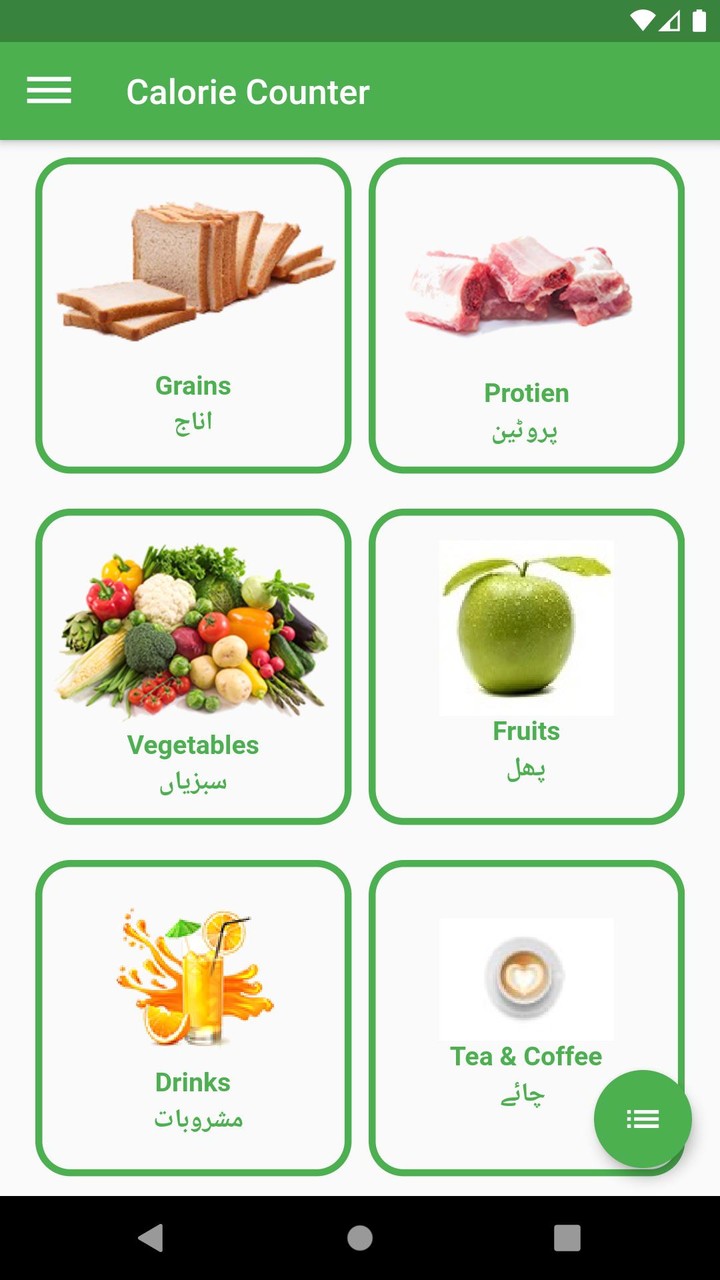Open the hamburger navigation drawer menu

pyautogui.click(x=49, y=91)
